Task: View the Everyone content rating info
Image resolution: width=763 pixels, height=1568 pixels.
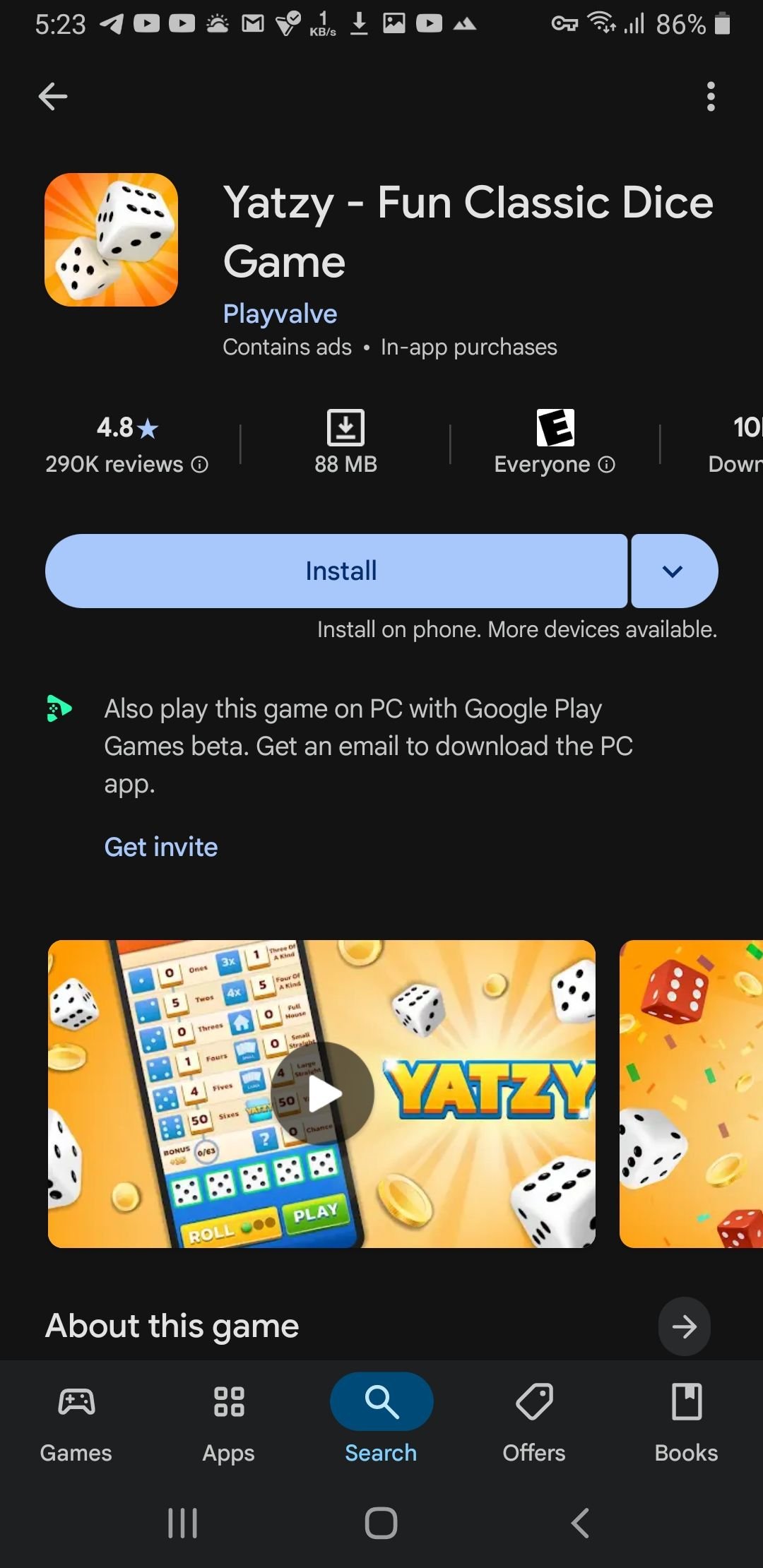Action: (x=606, y=464)
